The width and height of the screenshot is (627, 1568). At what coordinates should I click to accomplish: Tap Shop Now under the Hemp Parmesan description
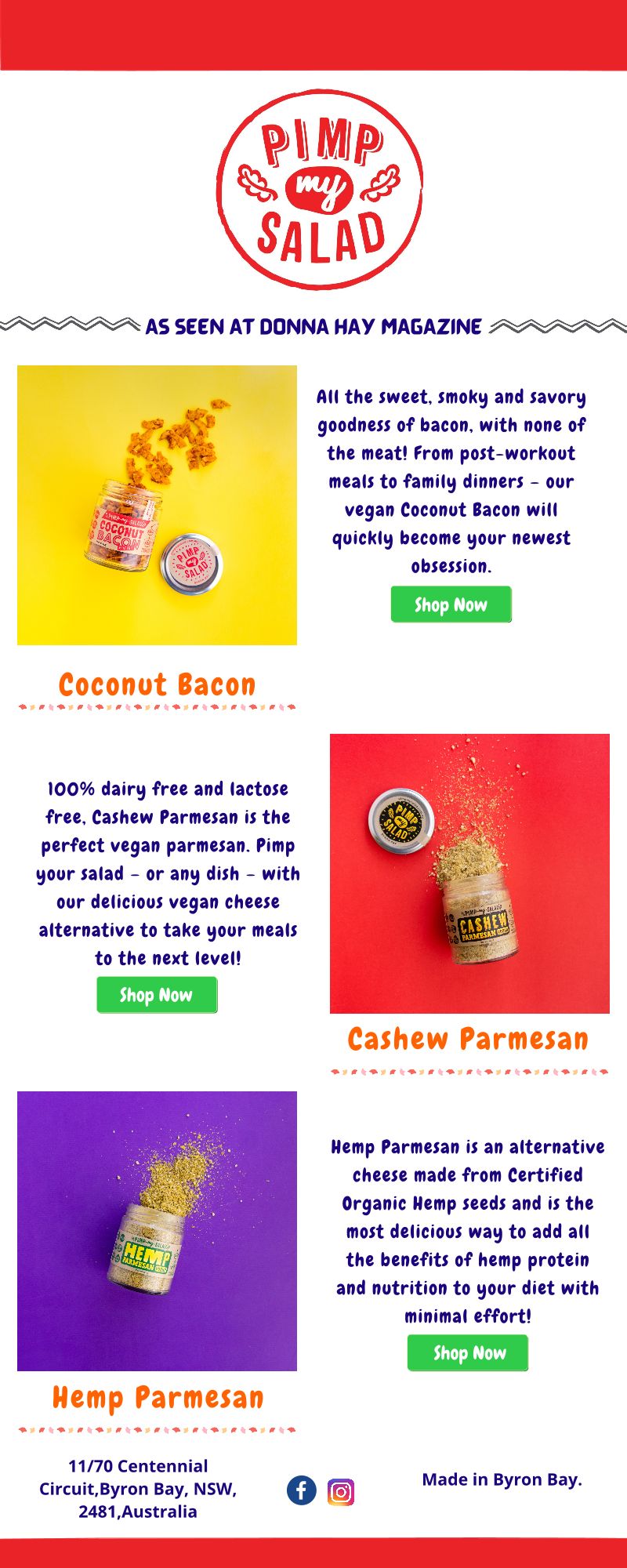(x=468, y=1352)
